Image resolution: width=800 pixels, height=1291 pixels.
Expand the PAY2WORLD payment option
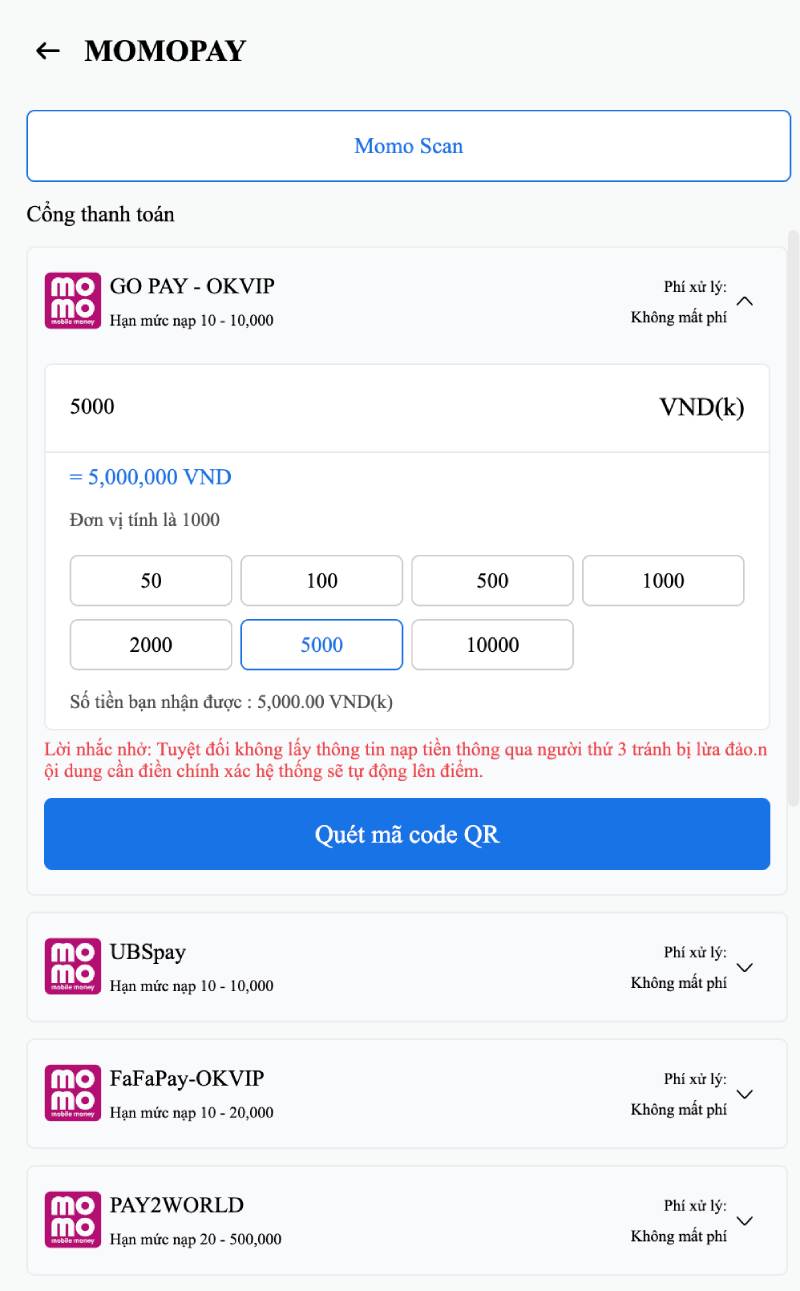744,1221
